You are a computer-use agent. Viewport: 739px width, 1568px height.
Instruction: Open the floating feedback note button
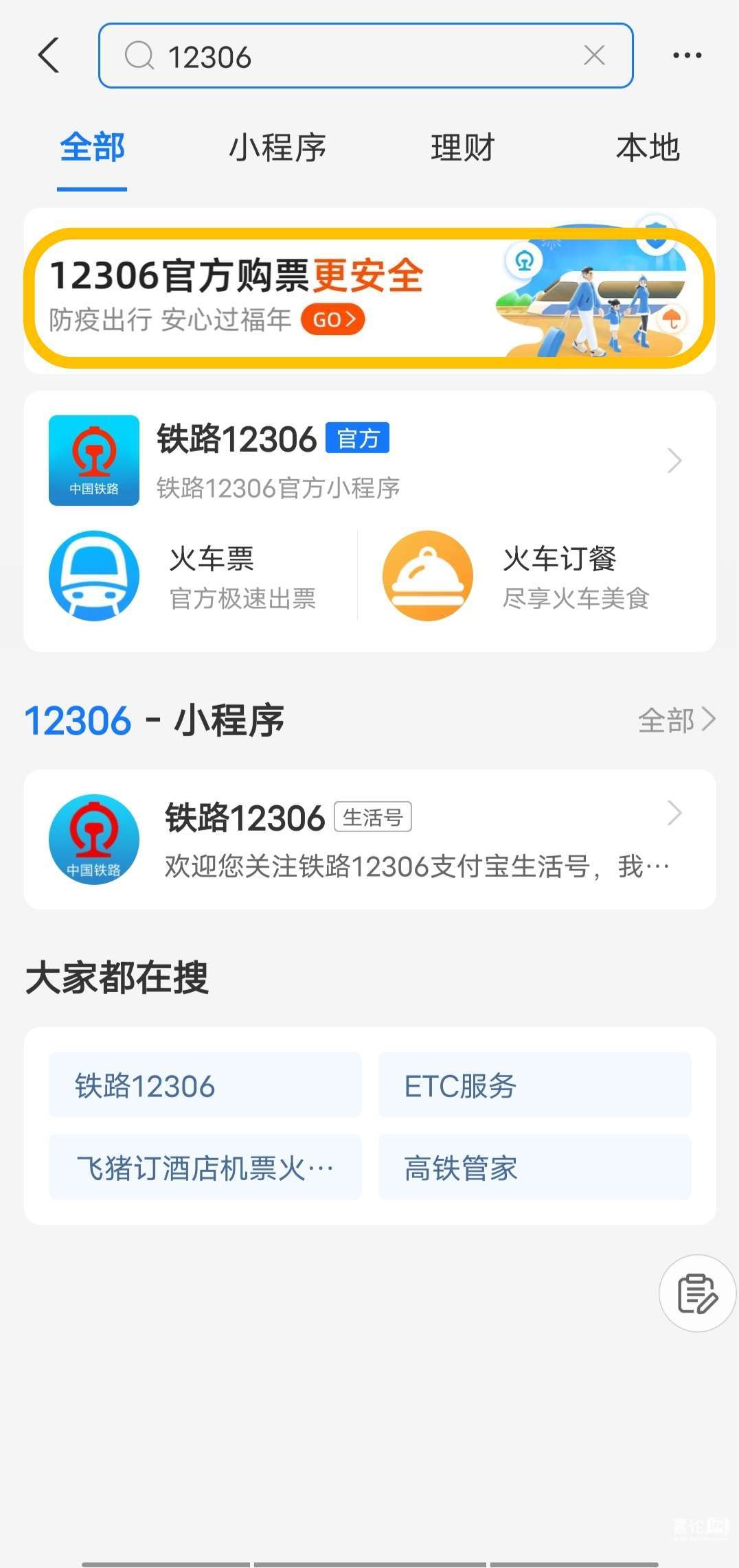(697, 1294)
